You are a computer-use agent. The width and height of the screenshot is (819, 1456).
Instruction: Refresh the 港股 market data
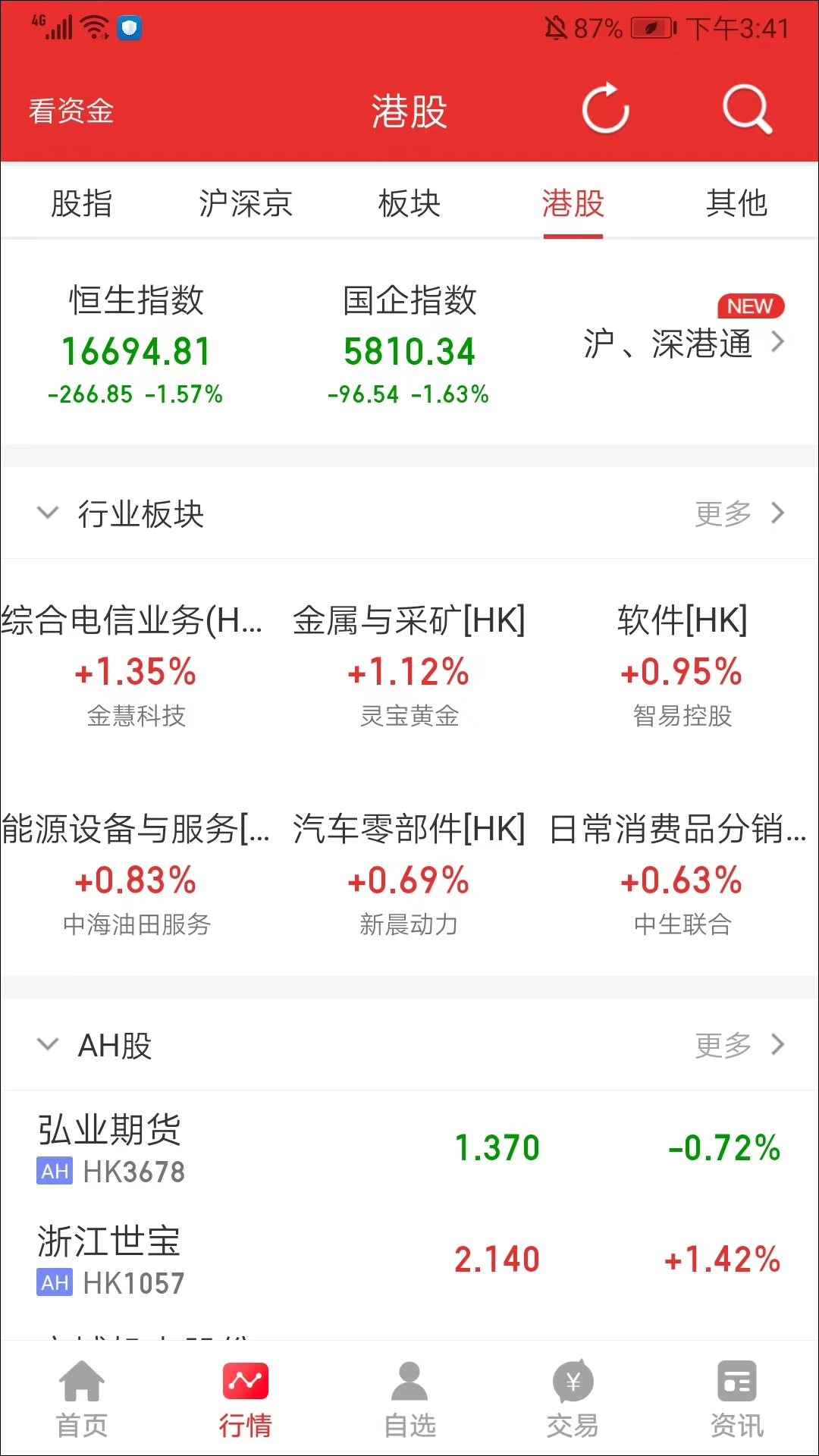(605, 110)
